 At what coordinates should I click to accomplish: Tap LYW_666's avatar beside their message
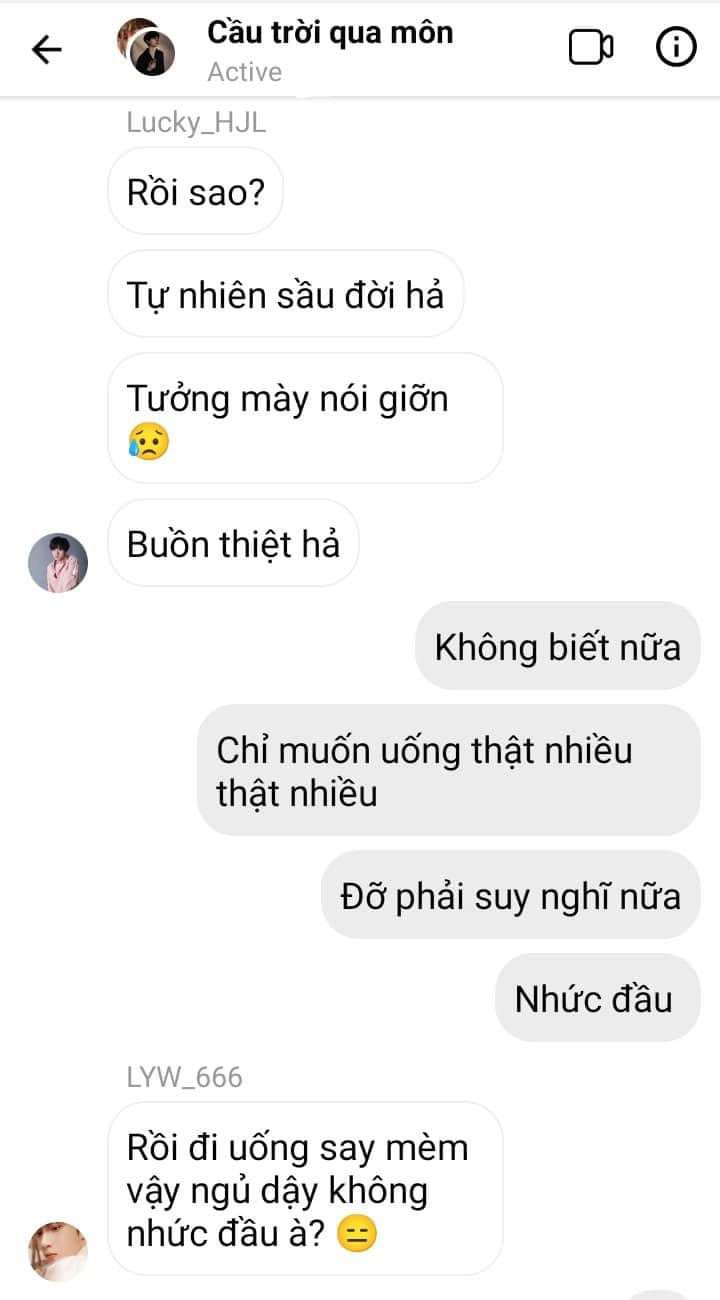pyautogui.click(x=58, y=1251)
